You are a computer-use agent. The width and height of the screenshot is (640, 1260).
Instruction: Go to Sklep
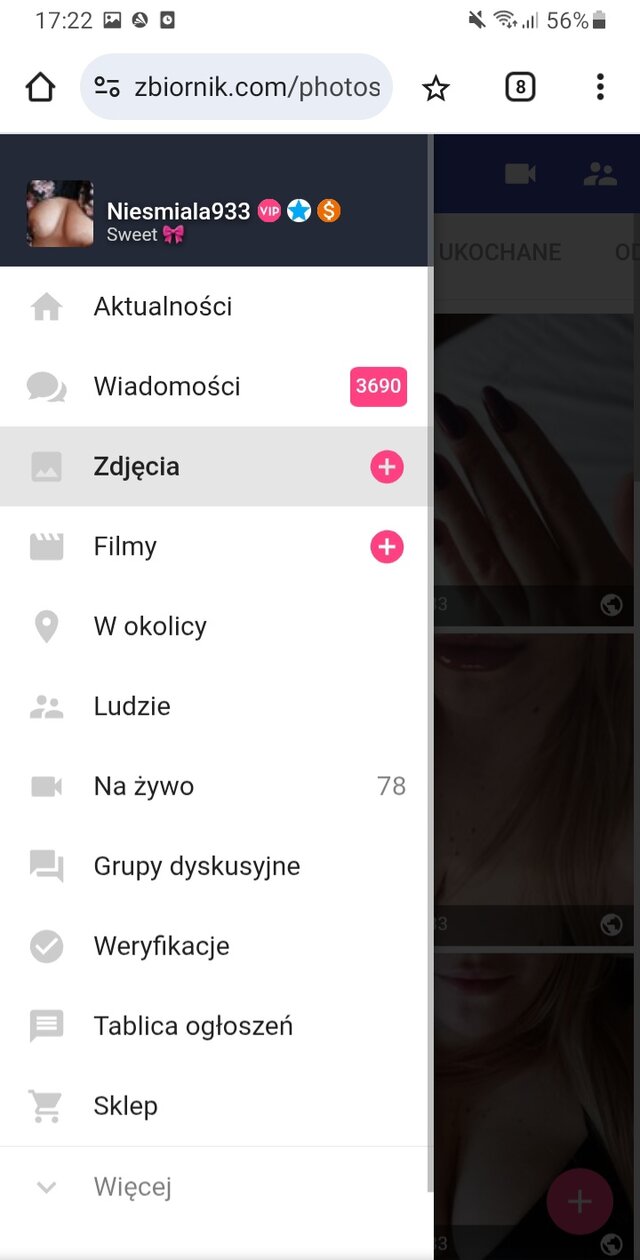tap(126, 1107)
